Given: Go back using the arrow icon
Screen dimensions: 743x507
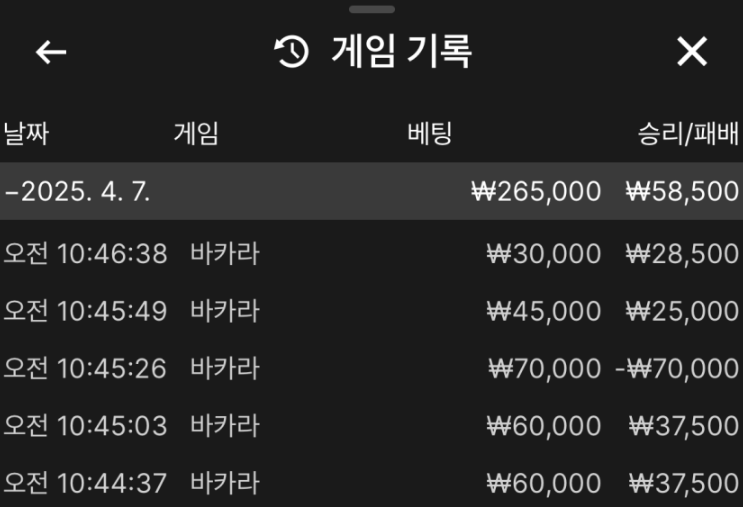Looking at the screenshot, I should click(x=51, y=52).
